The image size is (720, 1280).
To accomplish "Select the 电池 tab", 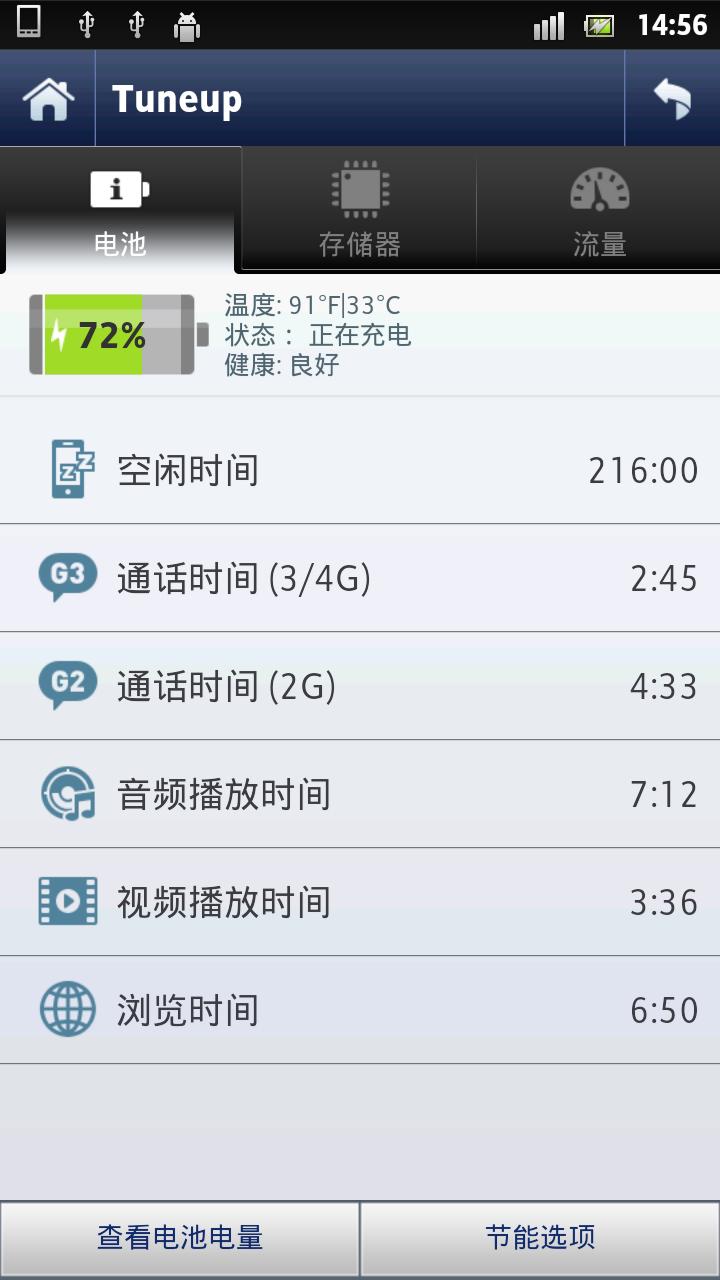I will pyautogui.click(x=120, y=212).
